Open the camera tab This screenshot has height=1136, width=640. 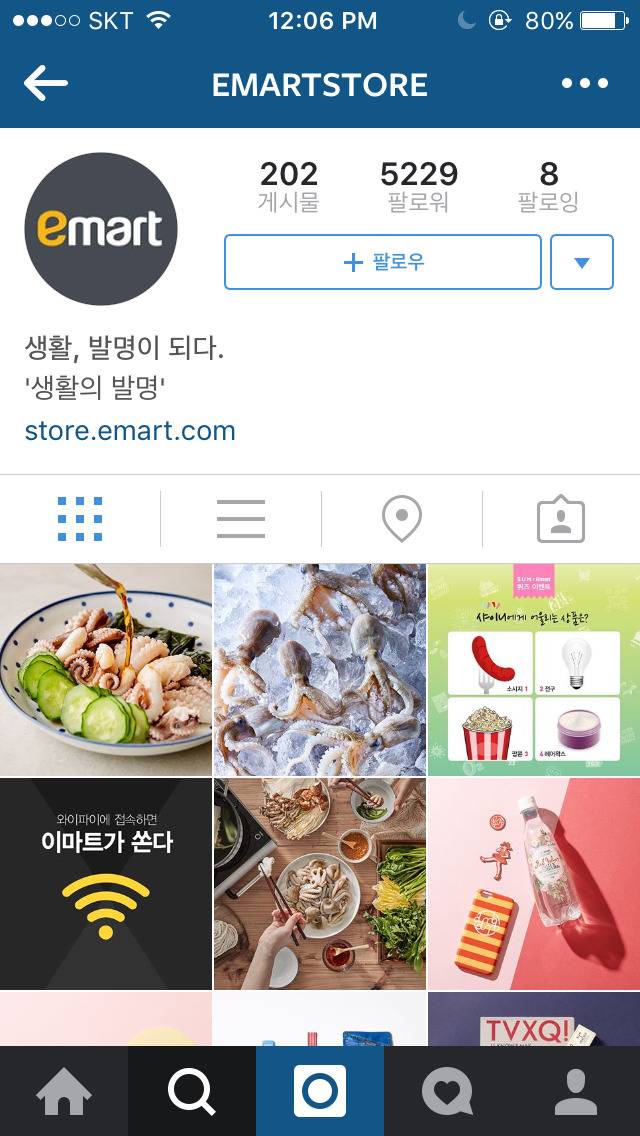pos(320,1091)
